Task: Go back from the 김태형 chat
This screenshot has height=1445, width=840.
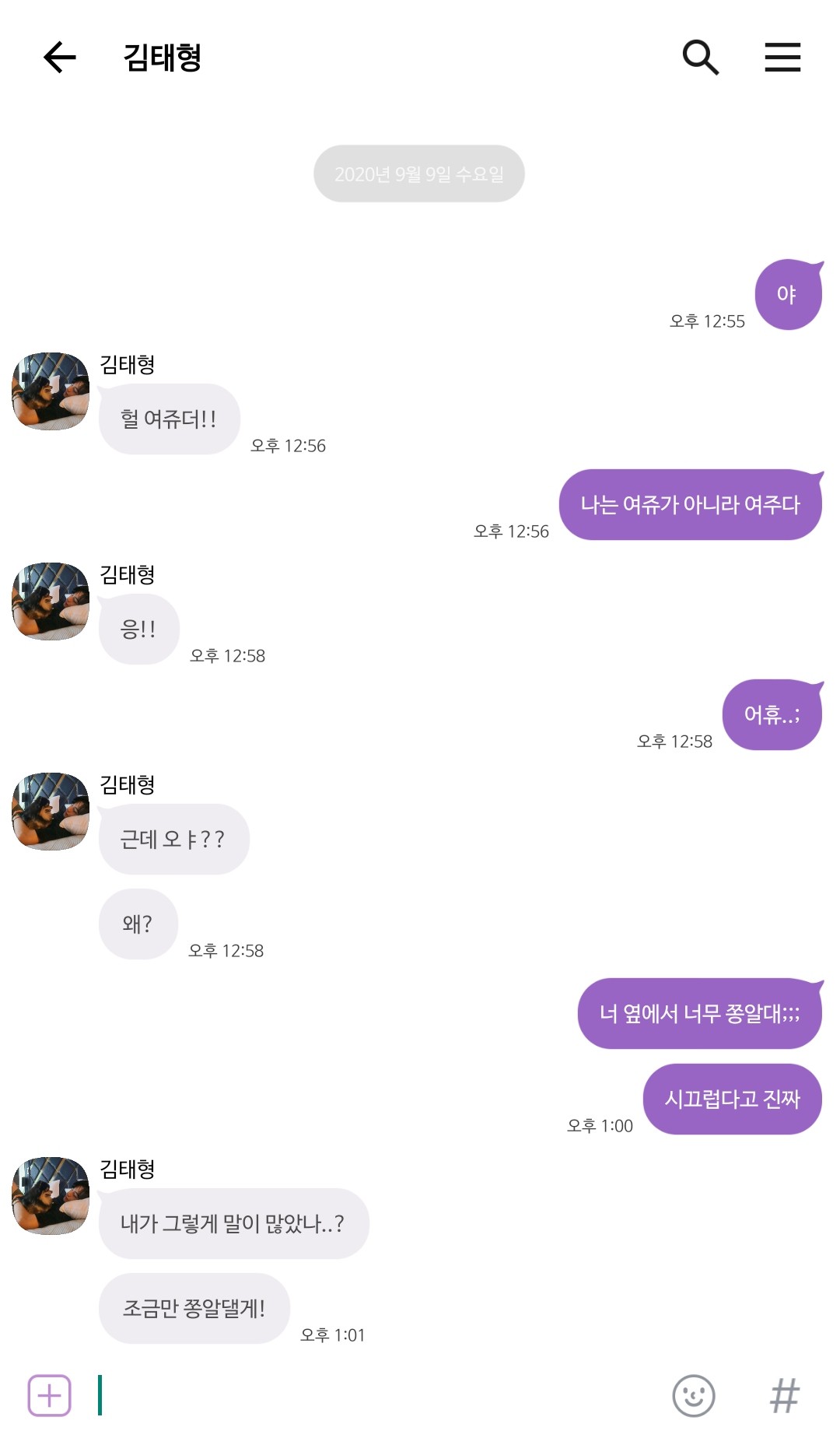Action: coord(59,58)
